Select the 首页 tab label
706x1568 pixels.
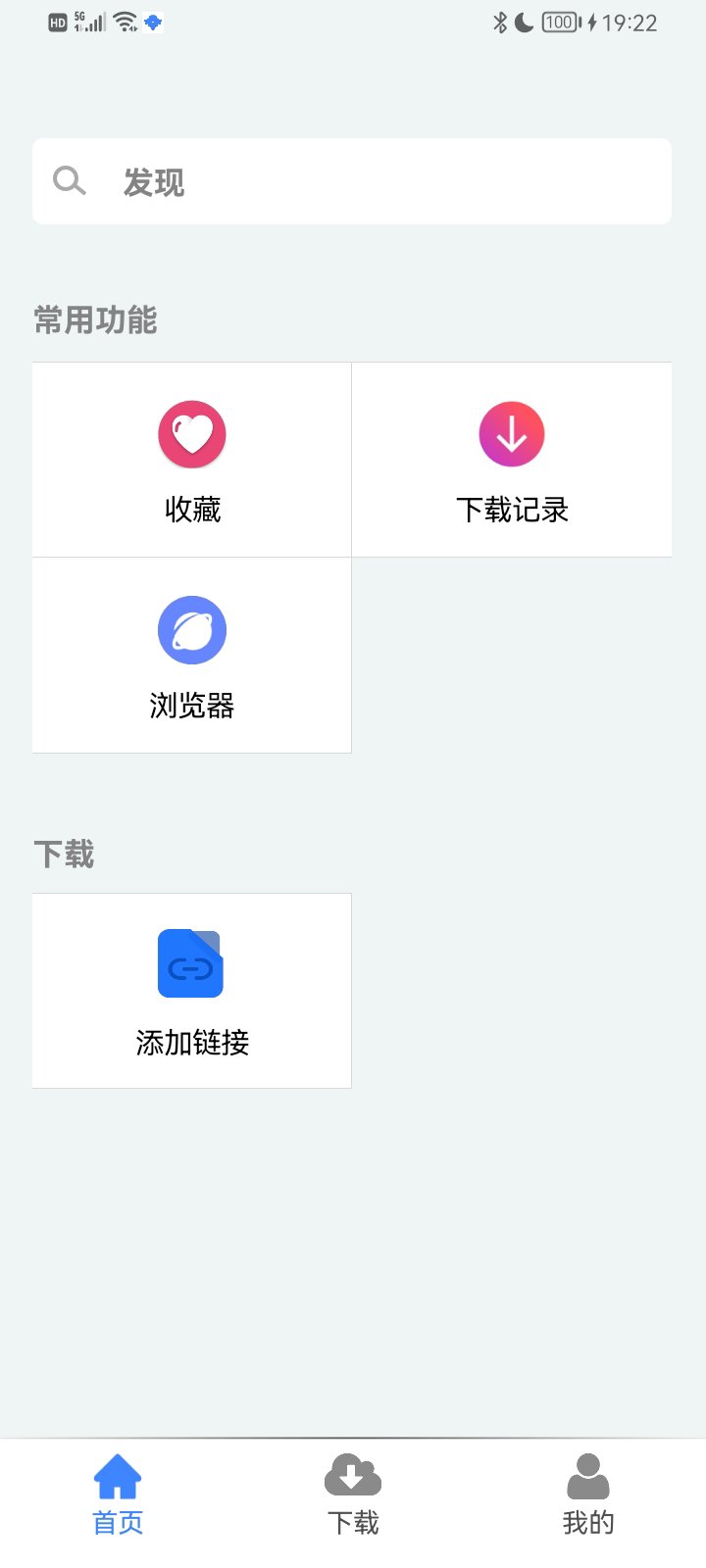tap(117, 1522)
